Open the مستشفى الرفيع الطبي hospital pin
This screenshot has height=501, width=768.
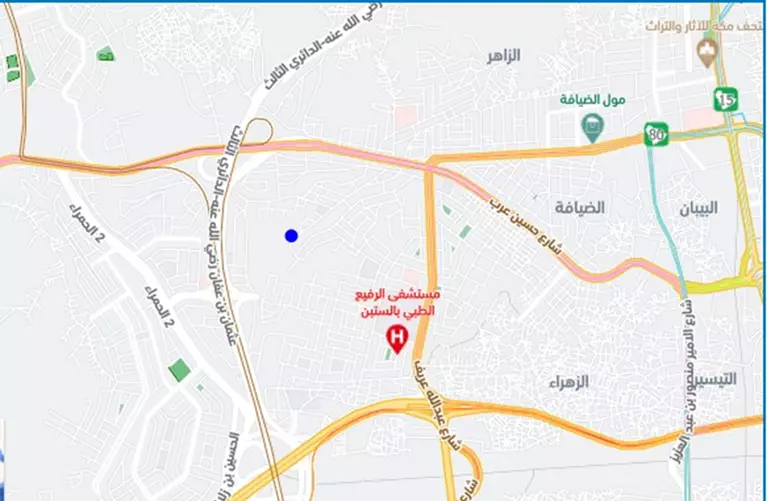tap(396, 340)
